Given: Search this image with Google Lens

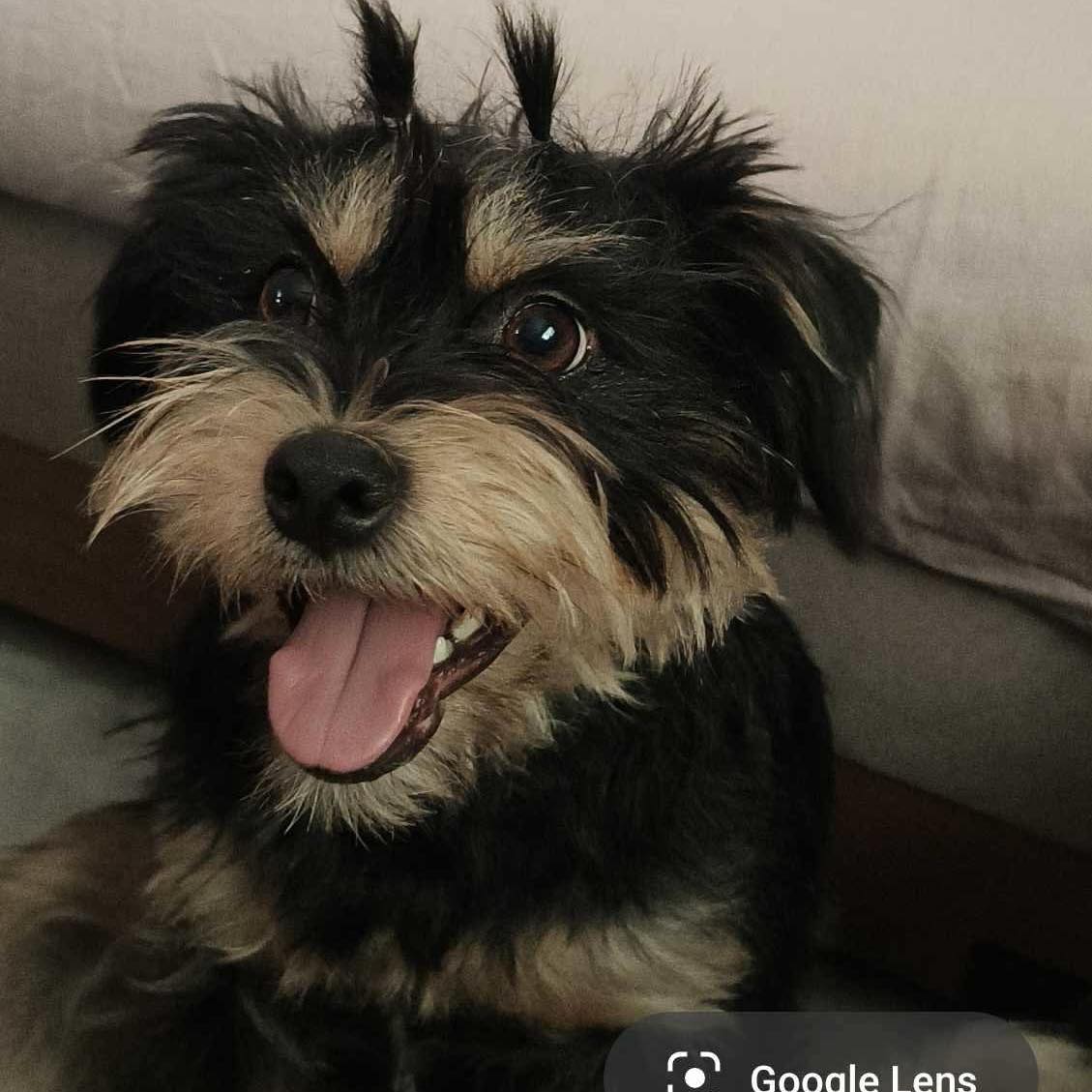Looking at the screenshot, I should click(820, 1069).
